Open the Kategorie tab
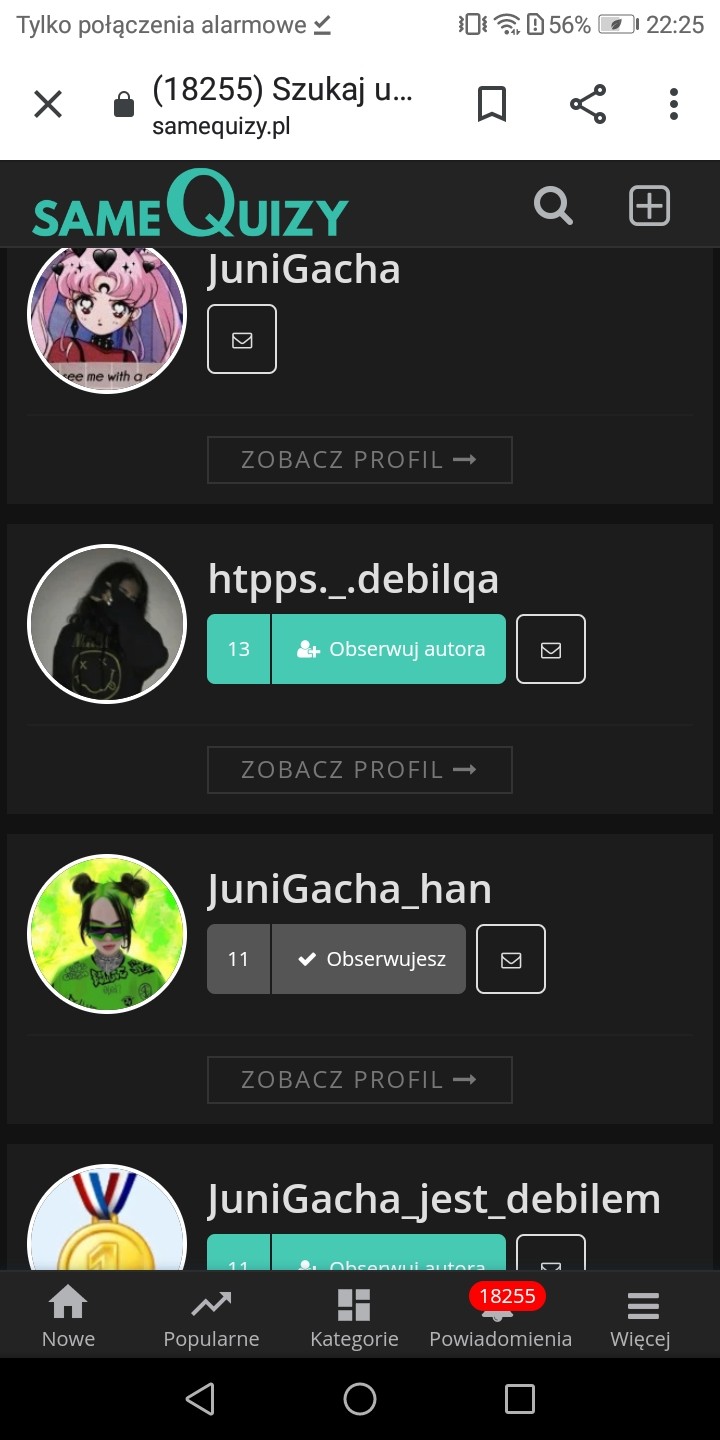The image size is (720, 1440). coord(354,1317)
